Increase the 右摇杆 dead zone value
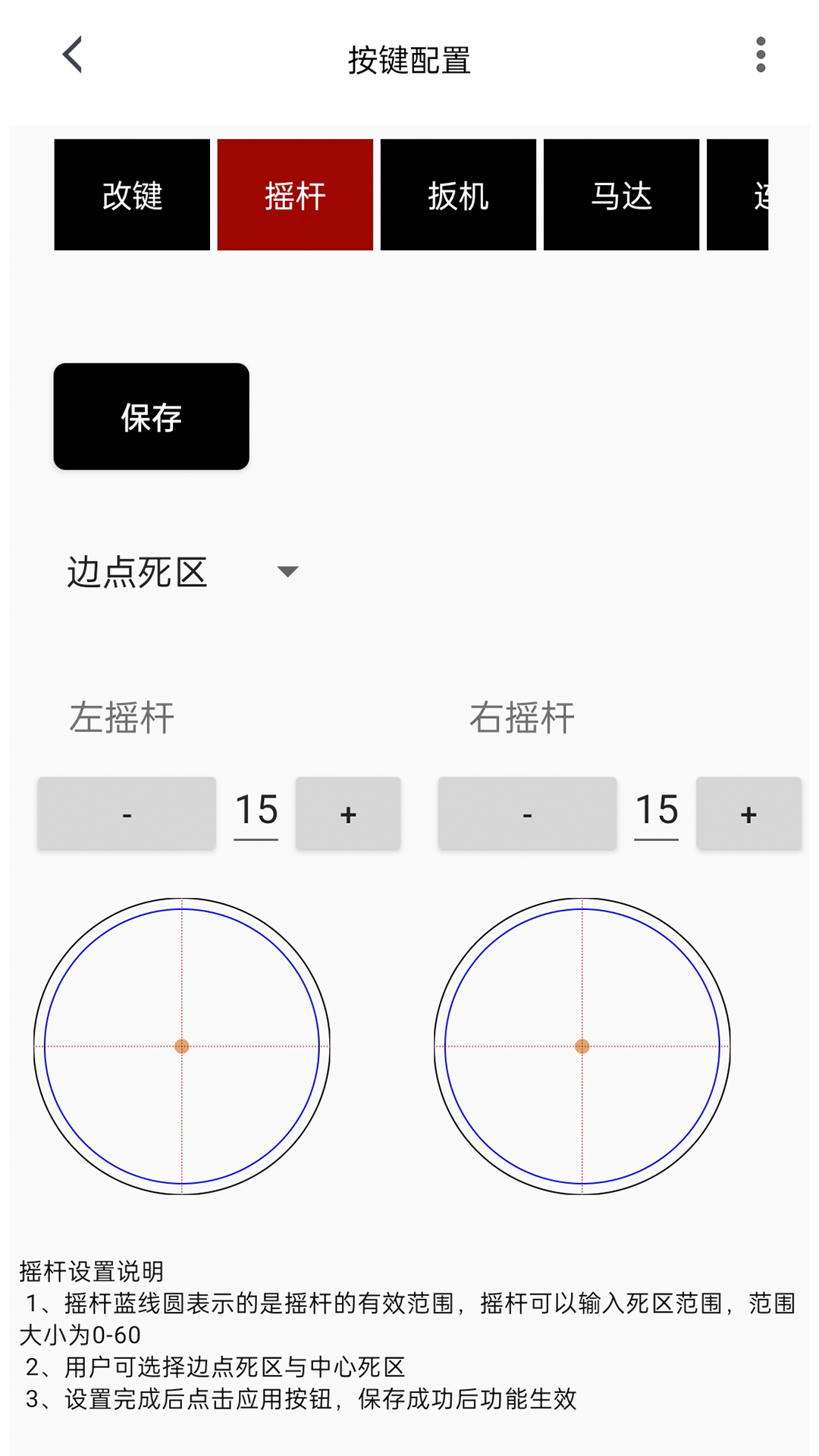The height and width of the screenshot is (1456, 819). (x=748, y=813)
